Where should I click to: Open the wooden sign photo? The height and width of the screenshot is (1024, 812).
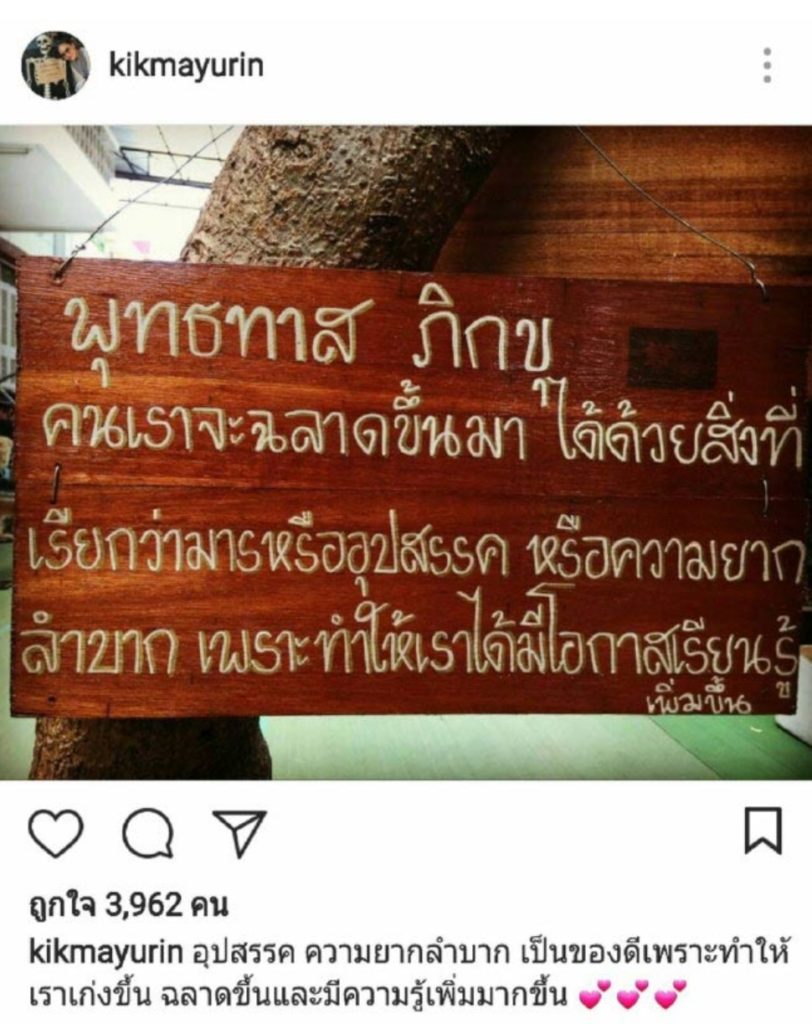click(406, 452)
